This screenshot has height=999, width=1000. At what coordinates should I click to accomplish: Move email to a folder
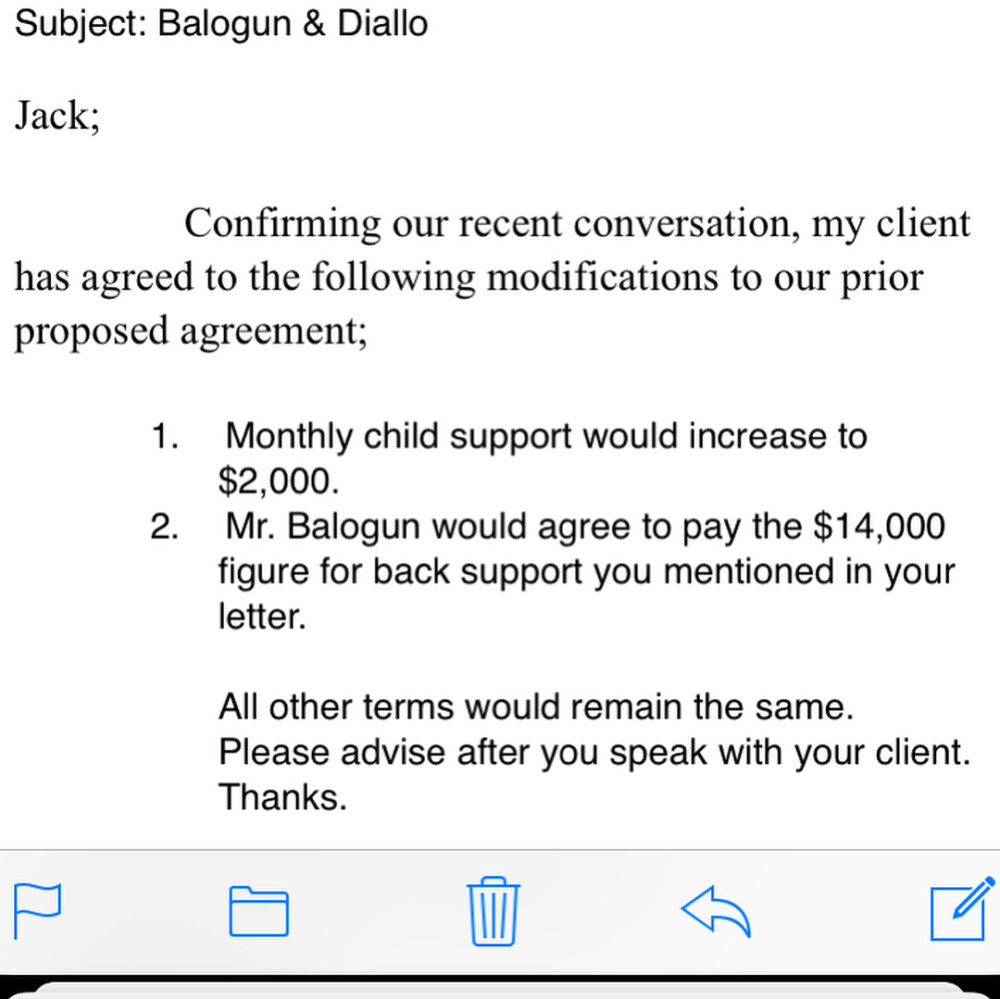pyautogui.click(x=259, y=910)
